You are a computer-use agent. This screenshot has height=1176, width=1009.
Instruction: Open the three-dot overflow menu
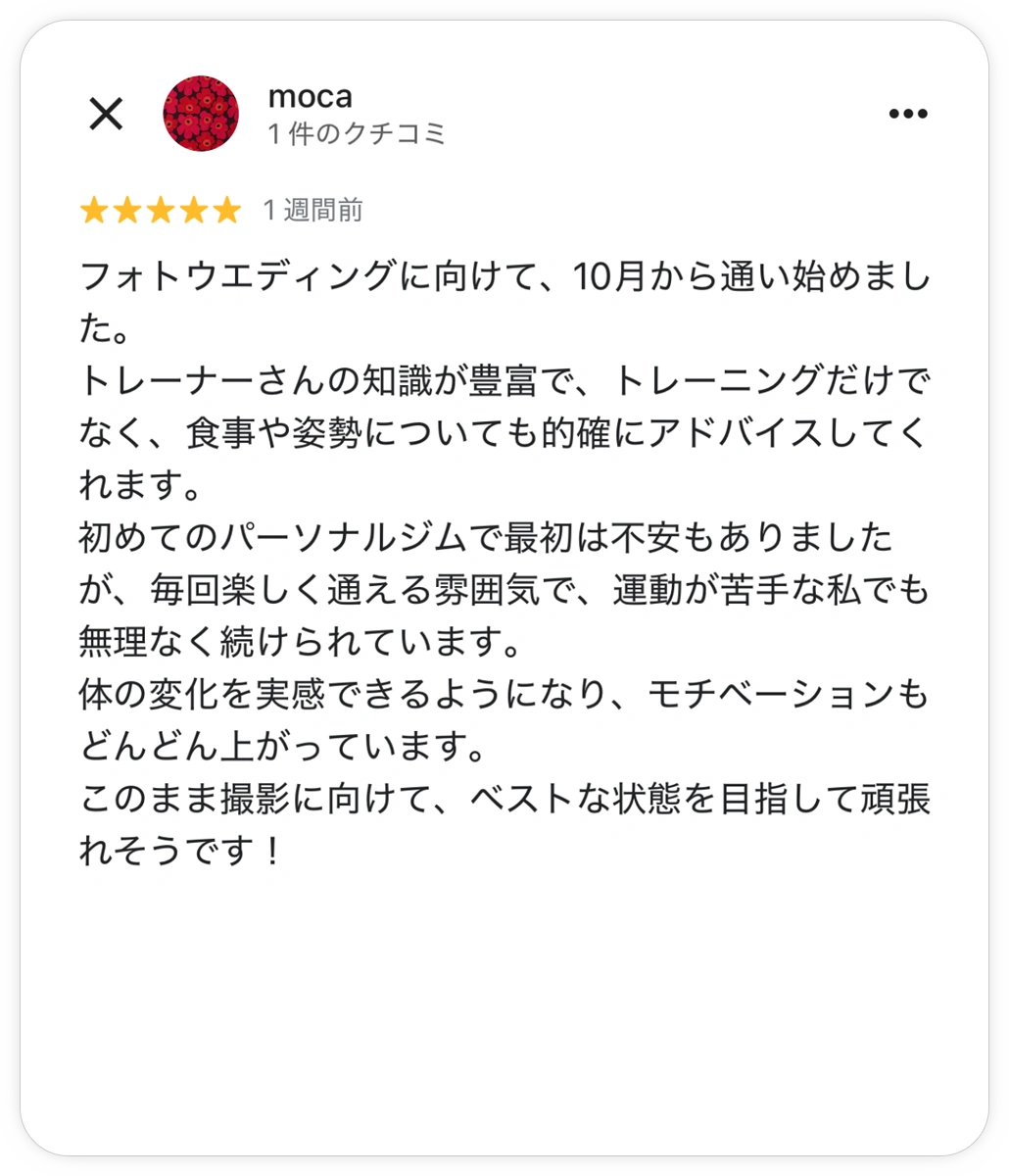[x=907, y=114]
